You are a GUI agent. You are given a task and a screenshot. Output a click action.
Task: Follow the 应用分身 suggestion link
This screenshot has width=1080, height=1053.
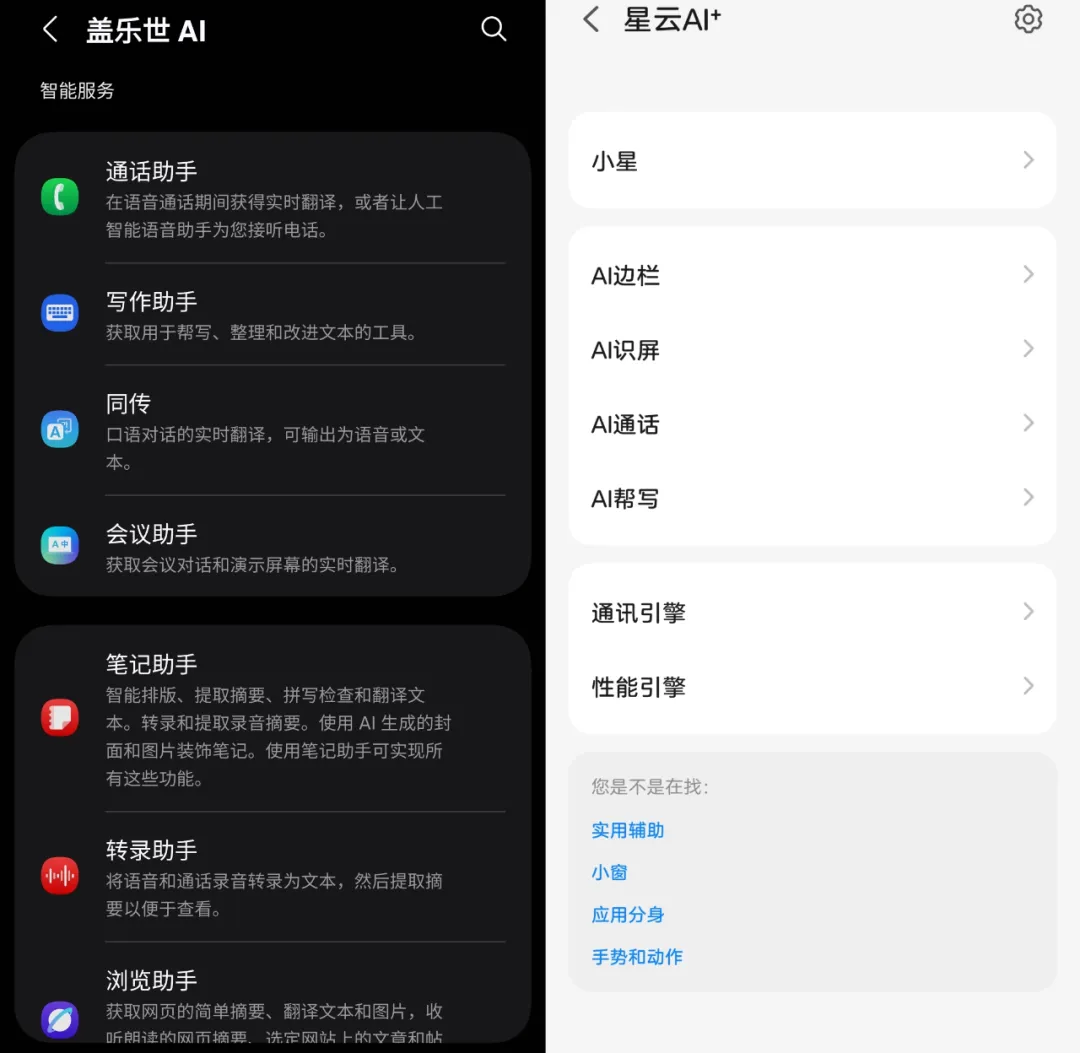[x=628, y=914]
